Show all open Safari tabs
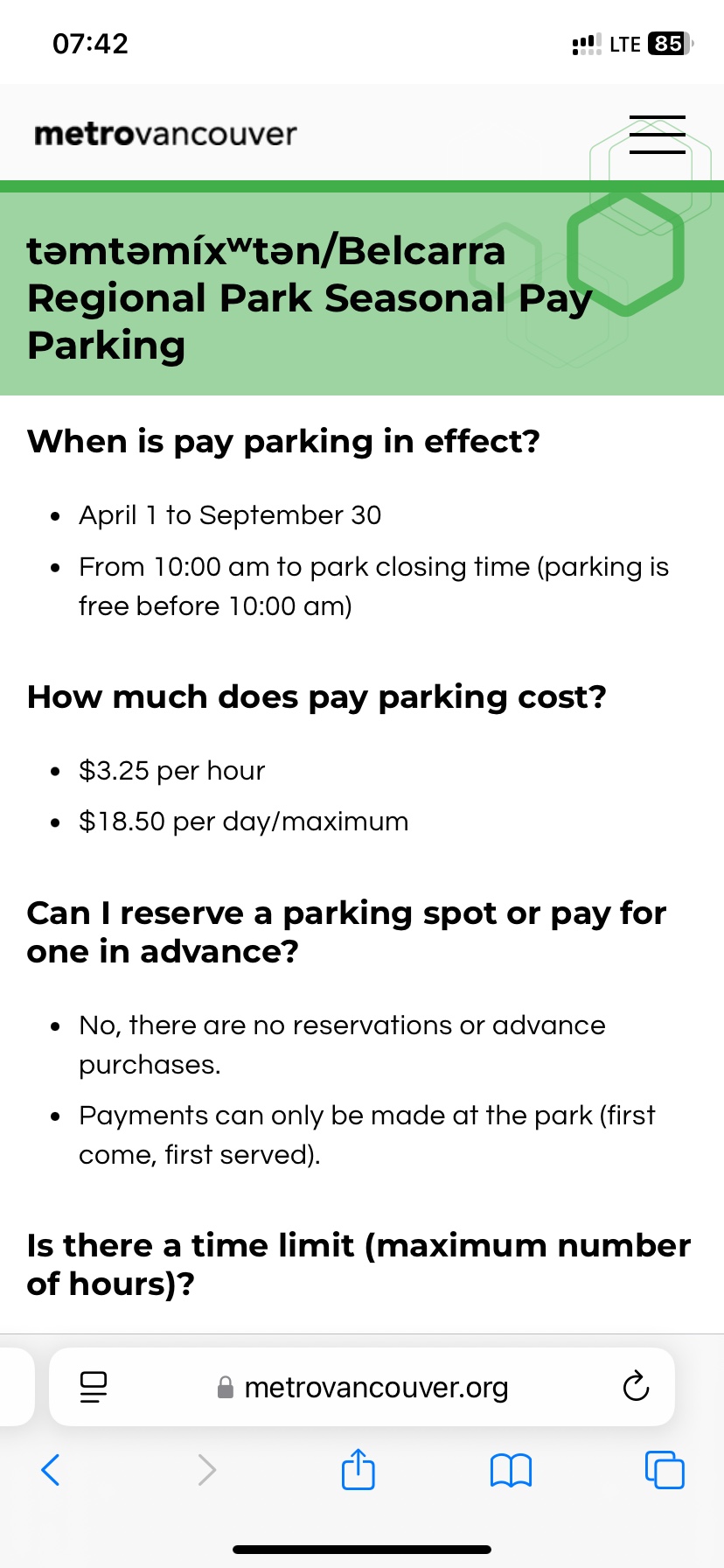The width and height of the screenshot is (724, 1568). pos(665,1470)
